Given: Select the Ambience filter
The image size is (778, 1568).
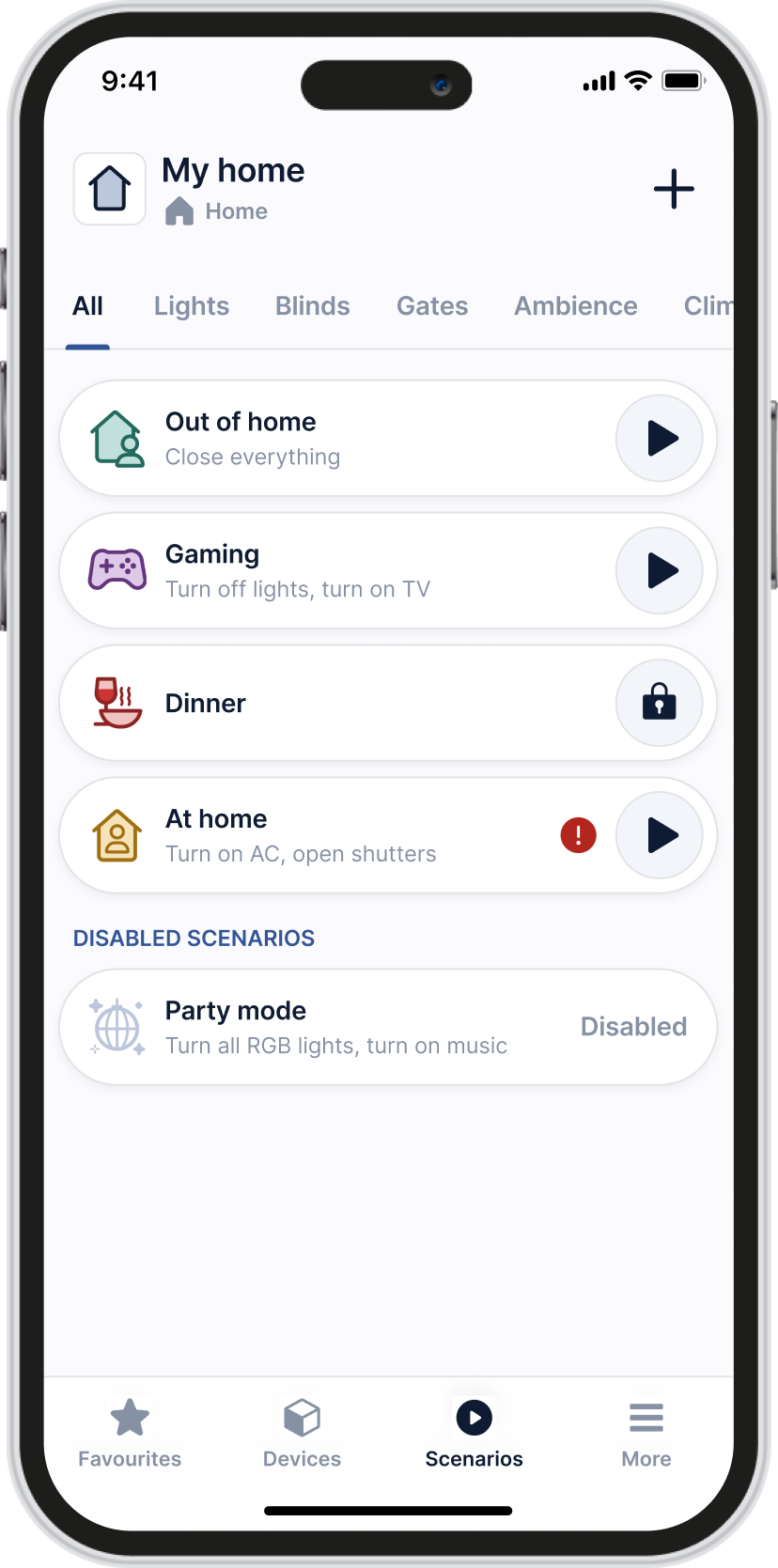Looking at the screenshot, I should click(x=575, y=305).
